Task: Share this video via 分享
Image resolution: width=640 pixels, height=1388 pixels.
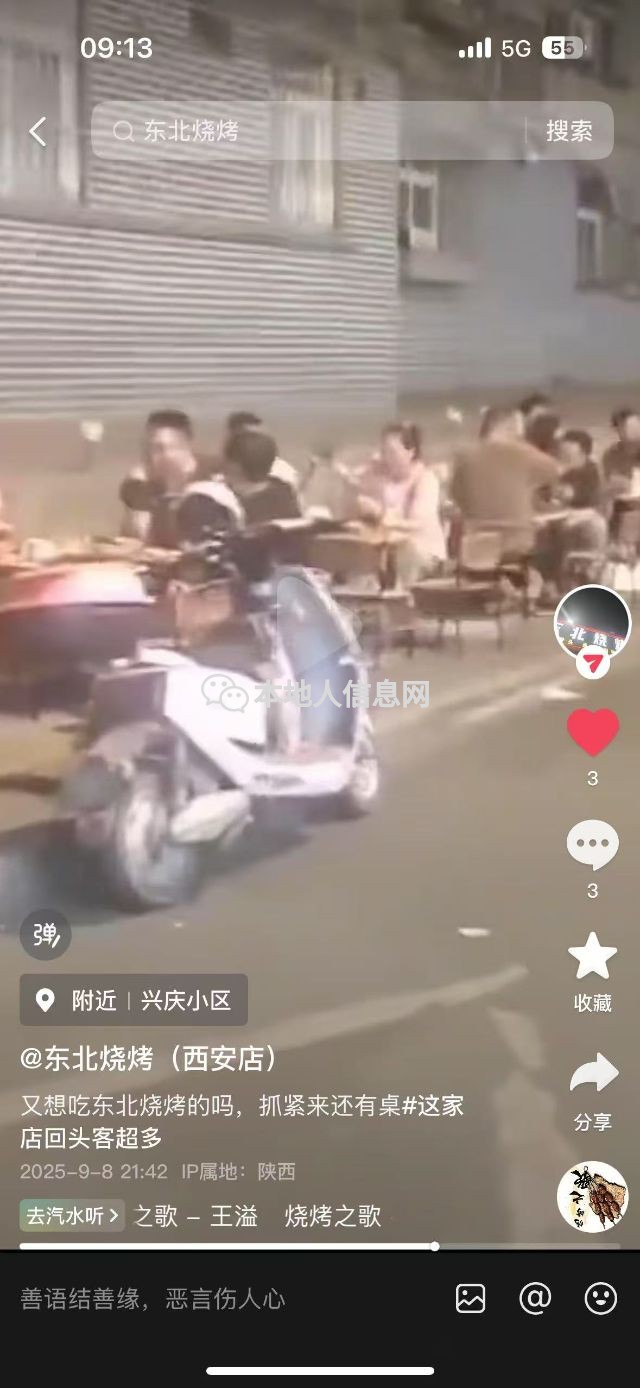Action: coord(593,1076)
